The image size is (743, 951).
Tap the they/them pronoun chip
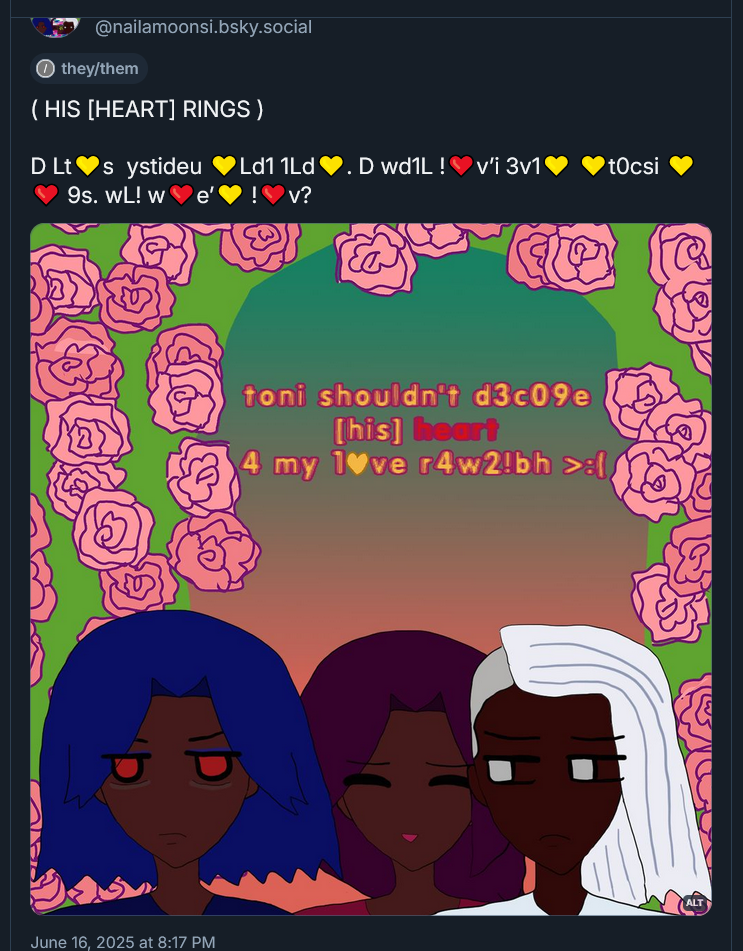click(90, 68)
